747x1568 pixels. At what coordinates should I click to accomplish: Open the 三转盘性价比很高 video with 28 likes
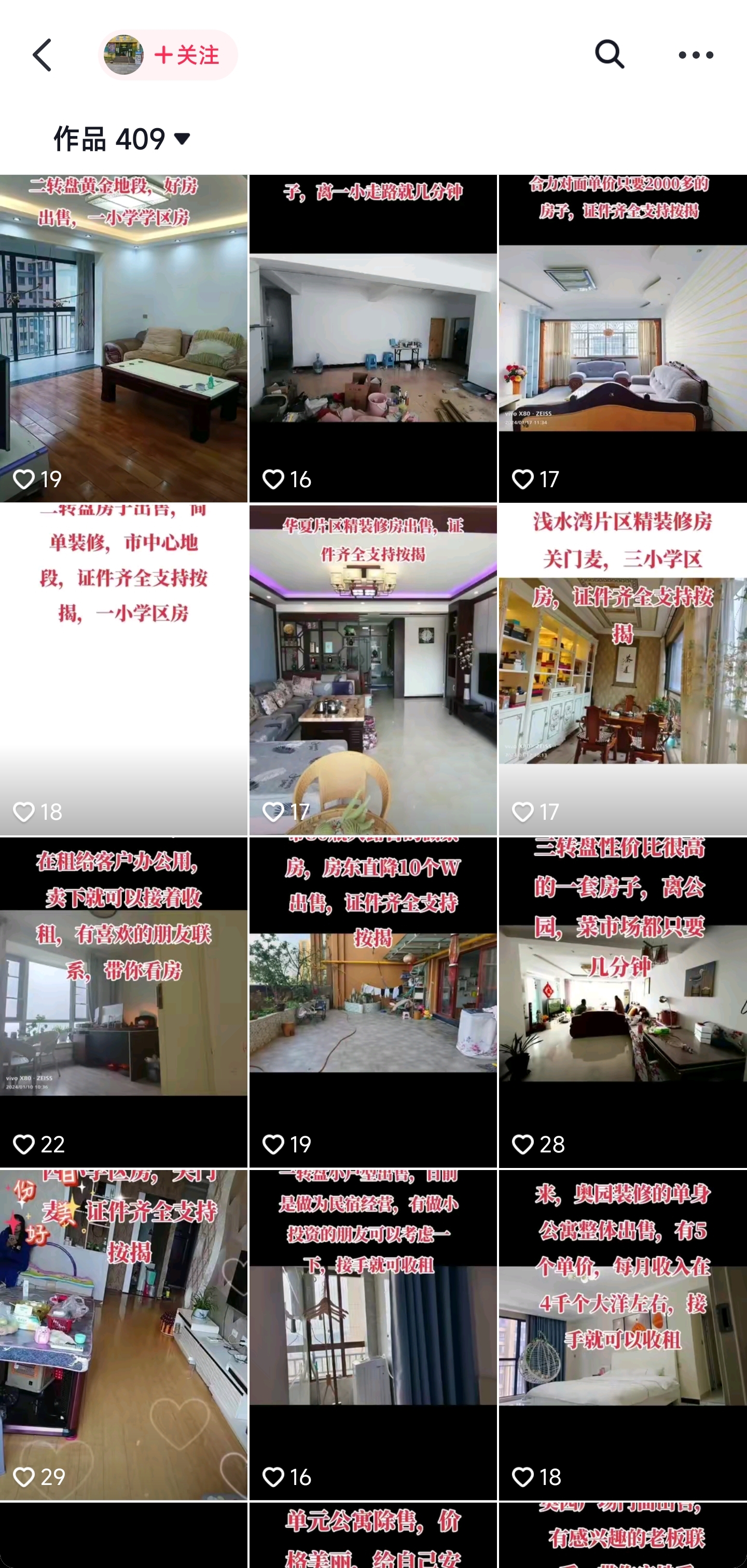(622, 1002)
